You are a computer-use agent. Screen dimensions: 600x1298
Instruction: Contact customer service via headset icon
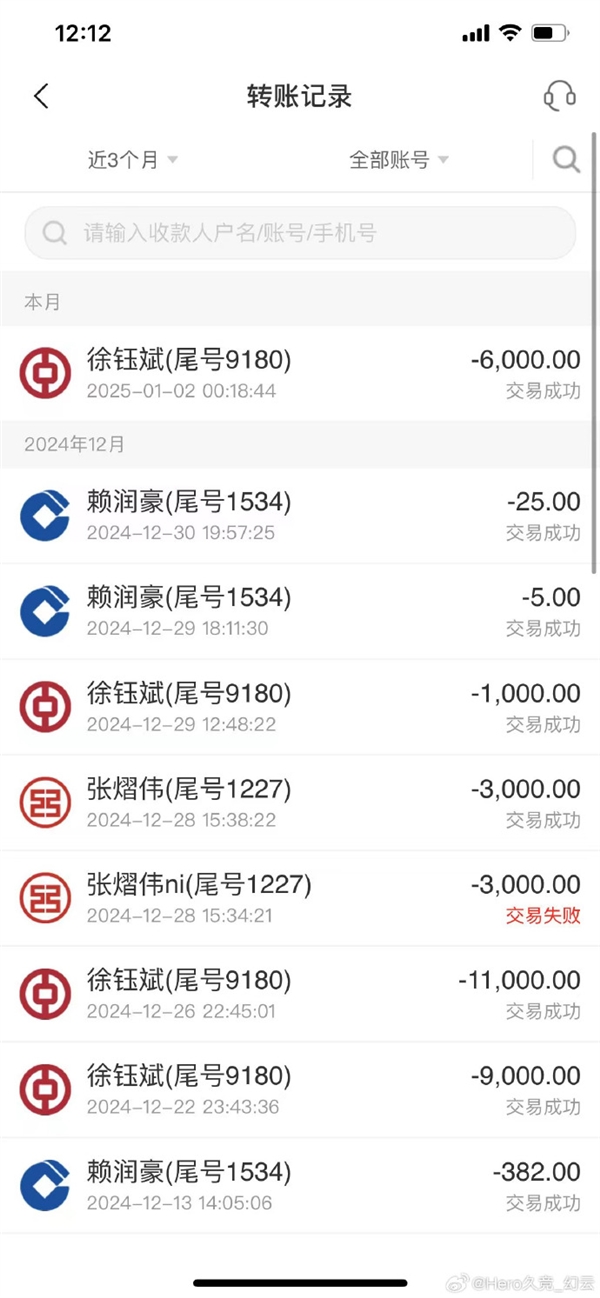pyautogui.click(x=559, y=96)
